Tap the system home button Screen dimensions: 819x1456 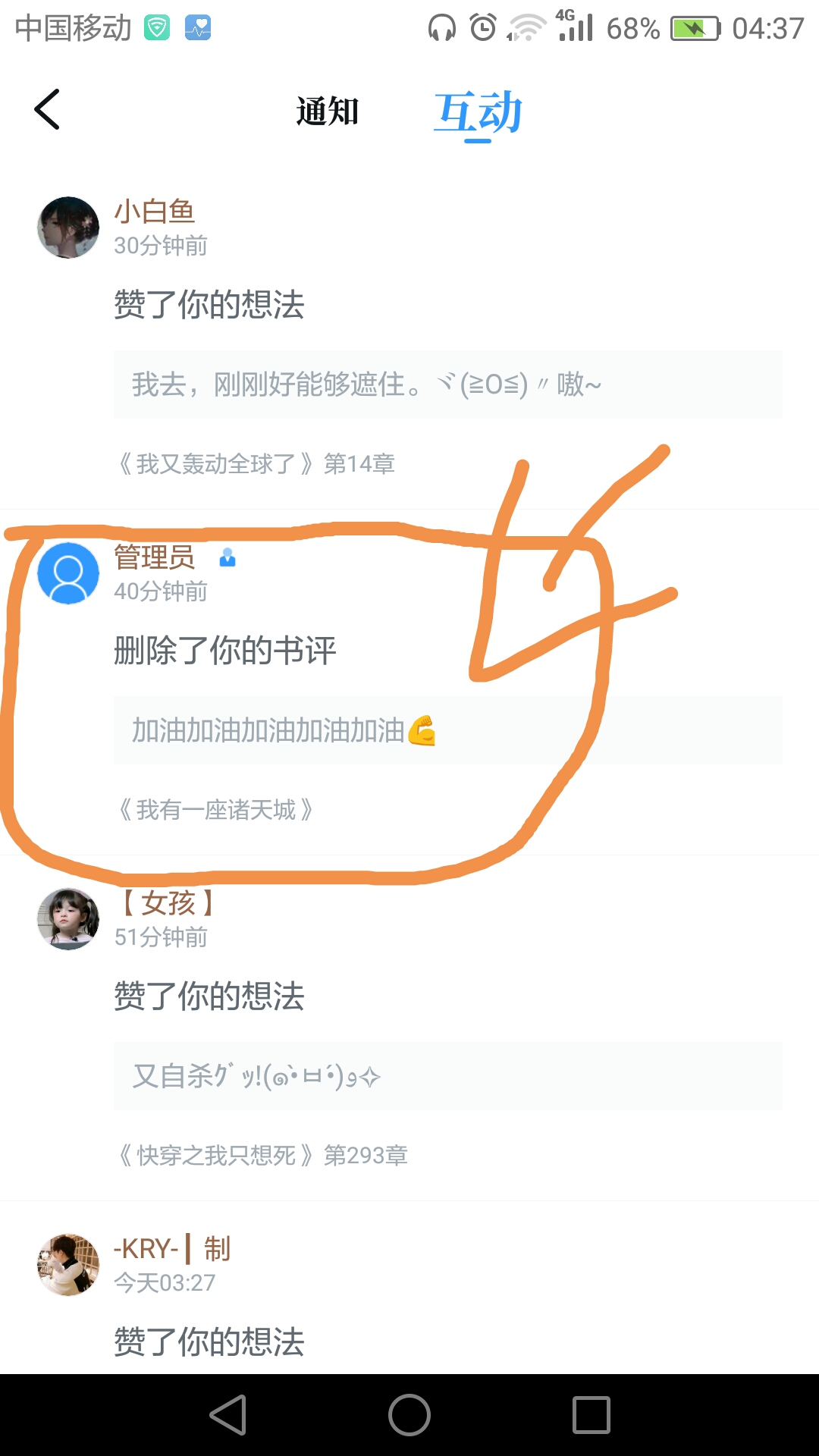[409, 1415]
